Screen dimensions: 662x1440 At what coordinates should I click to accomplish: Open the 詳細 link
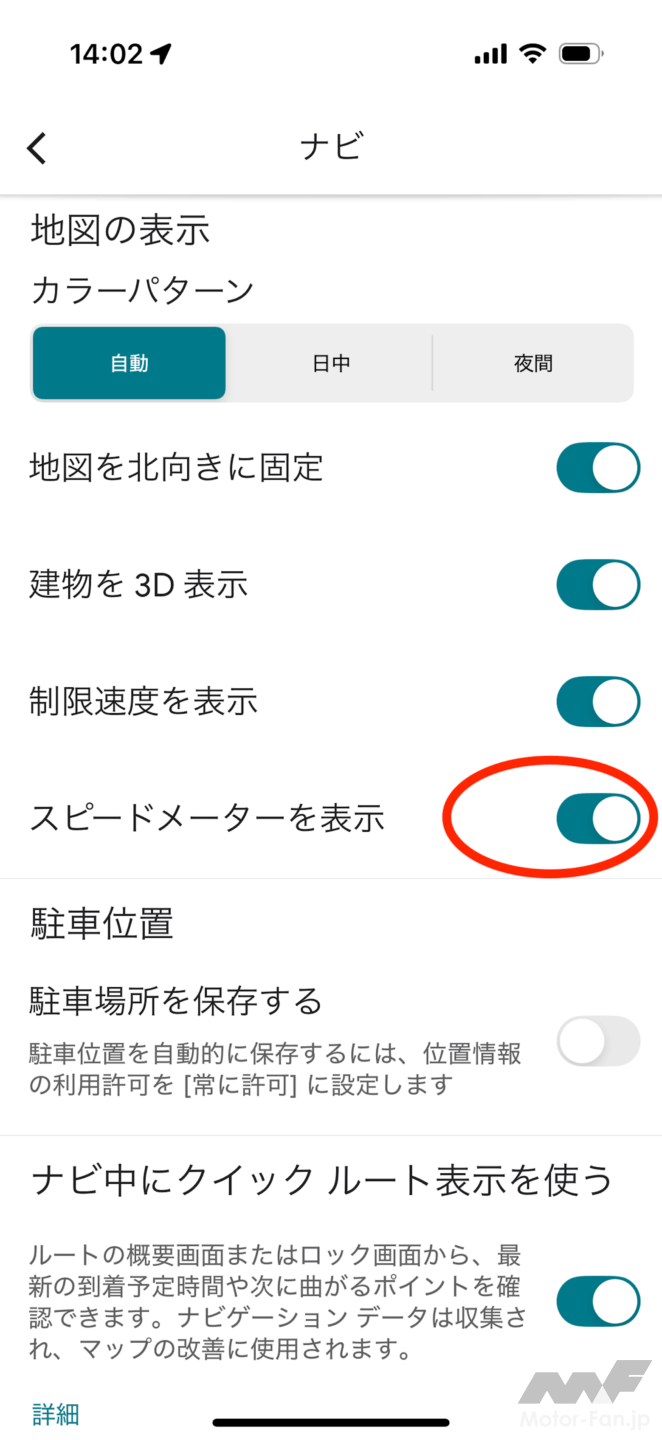56,1414
